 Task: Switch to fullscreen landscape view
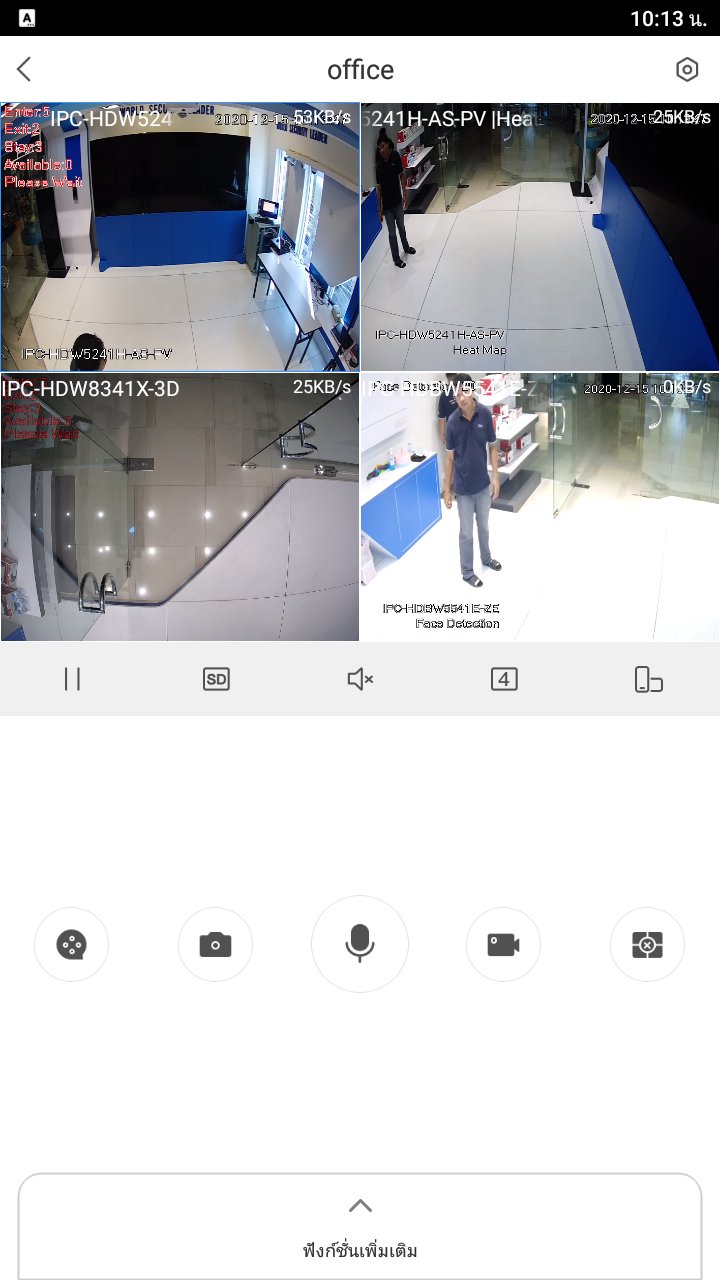click(x=648, y=679)
